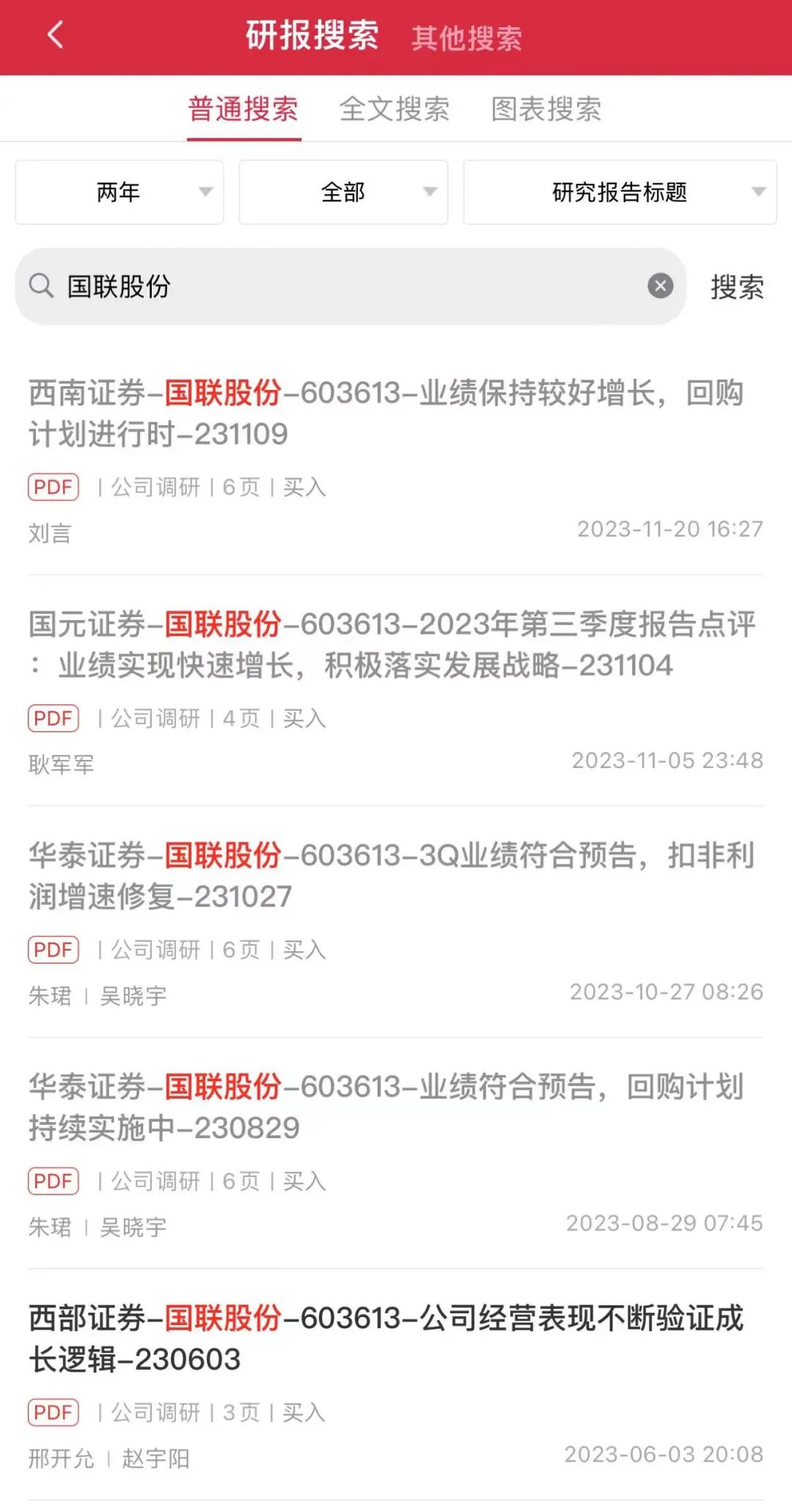The image size is (792, 1512).
Task: Select the 全文搜索 tab
Action: [x=394, y=109]
